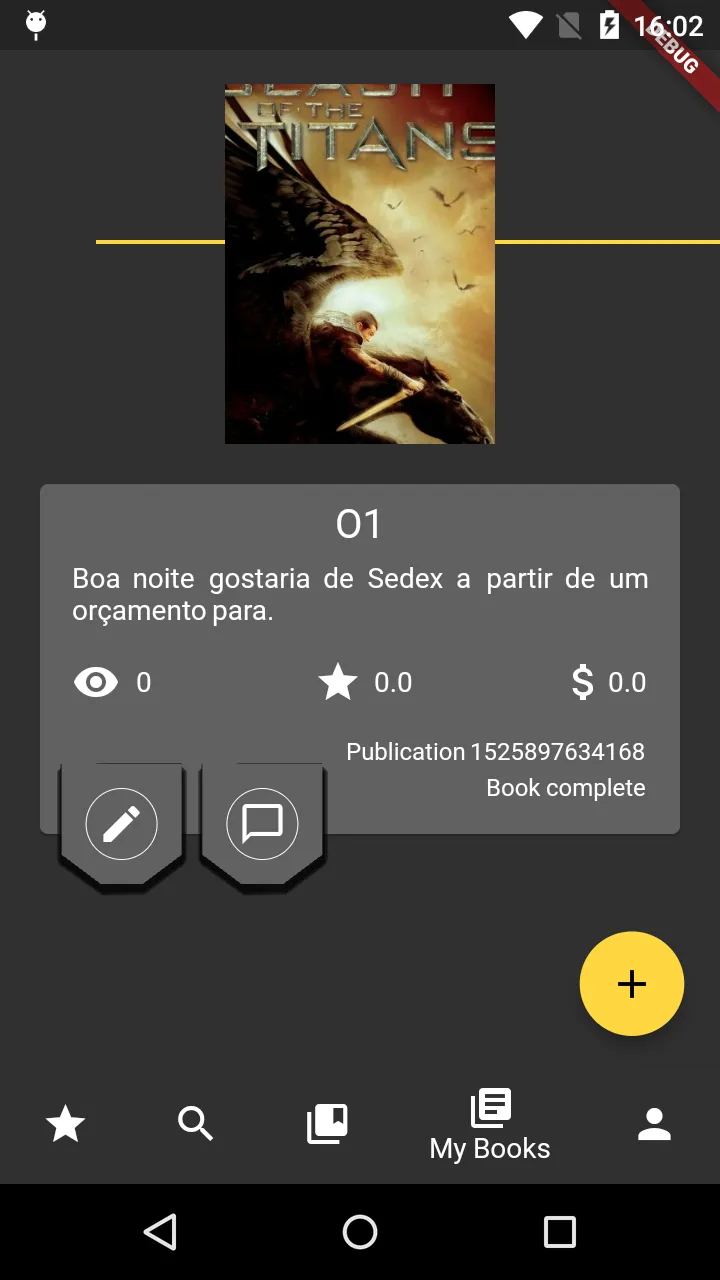Go to the bookmarked collections tab

point(327,1124)
